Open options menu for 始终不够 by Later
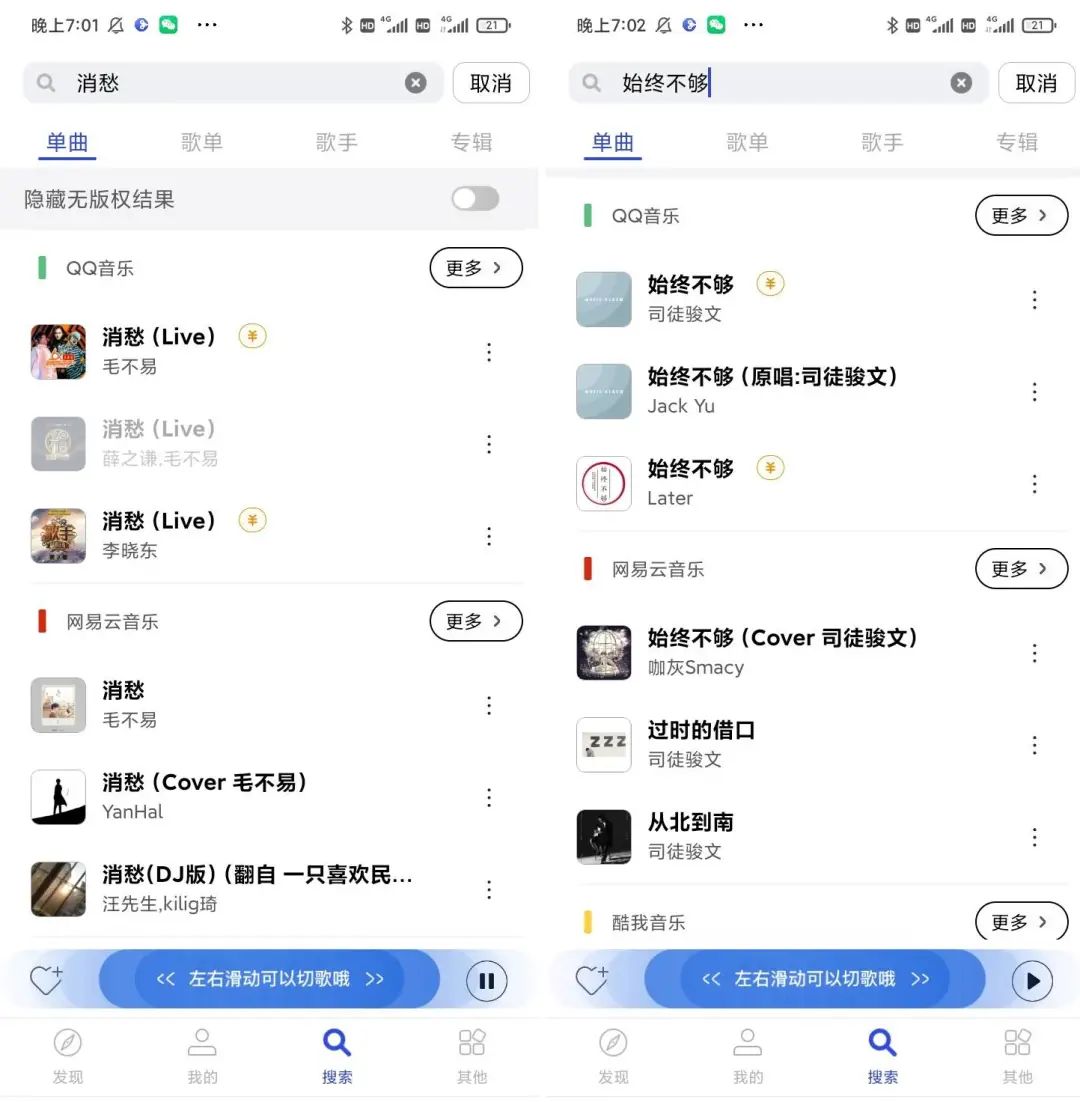The height and width of the screenshot is (1102, 1080). pos(1034,484)
